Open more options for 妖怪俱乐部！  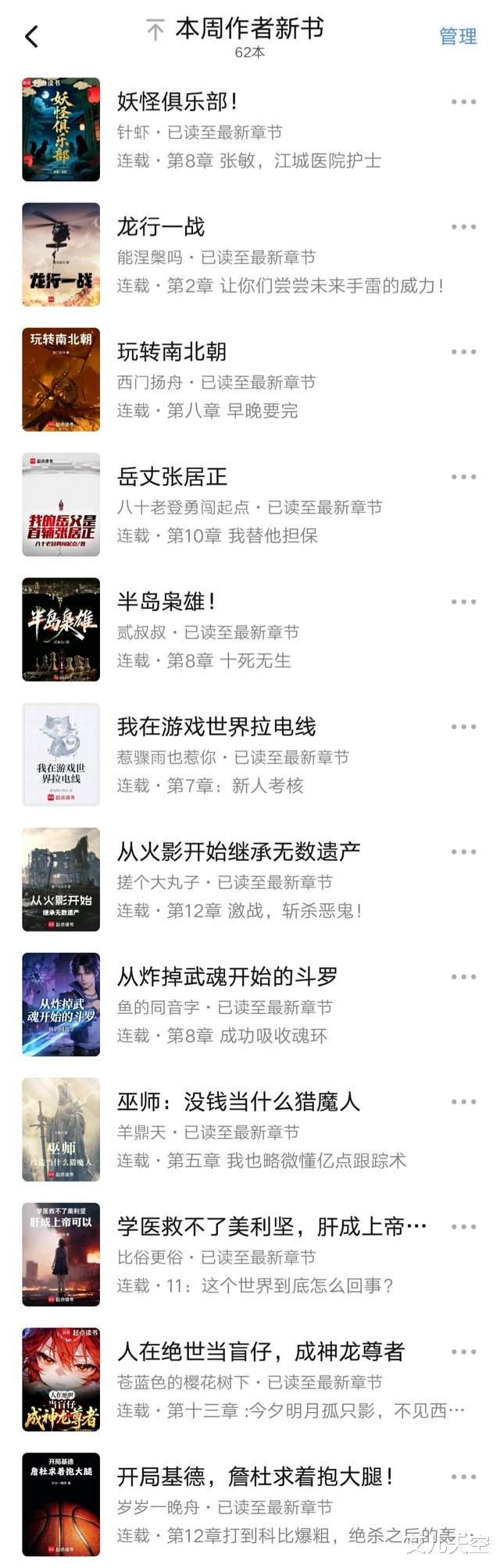pos(463,101)
